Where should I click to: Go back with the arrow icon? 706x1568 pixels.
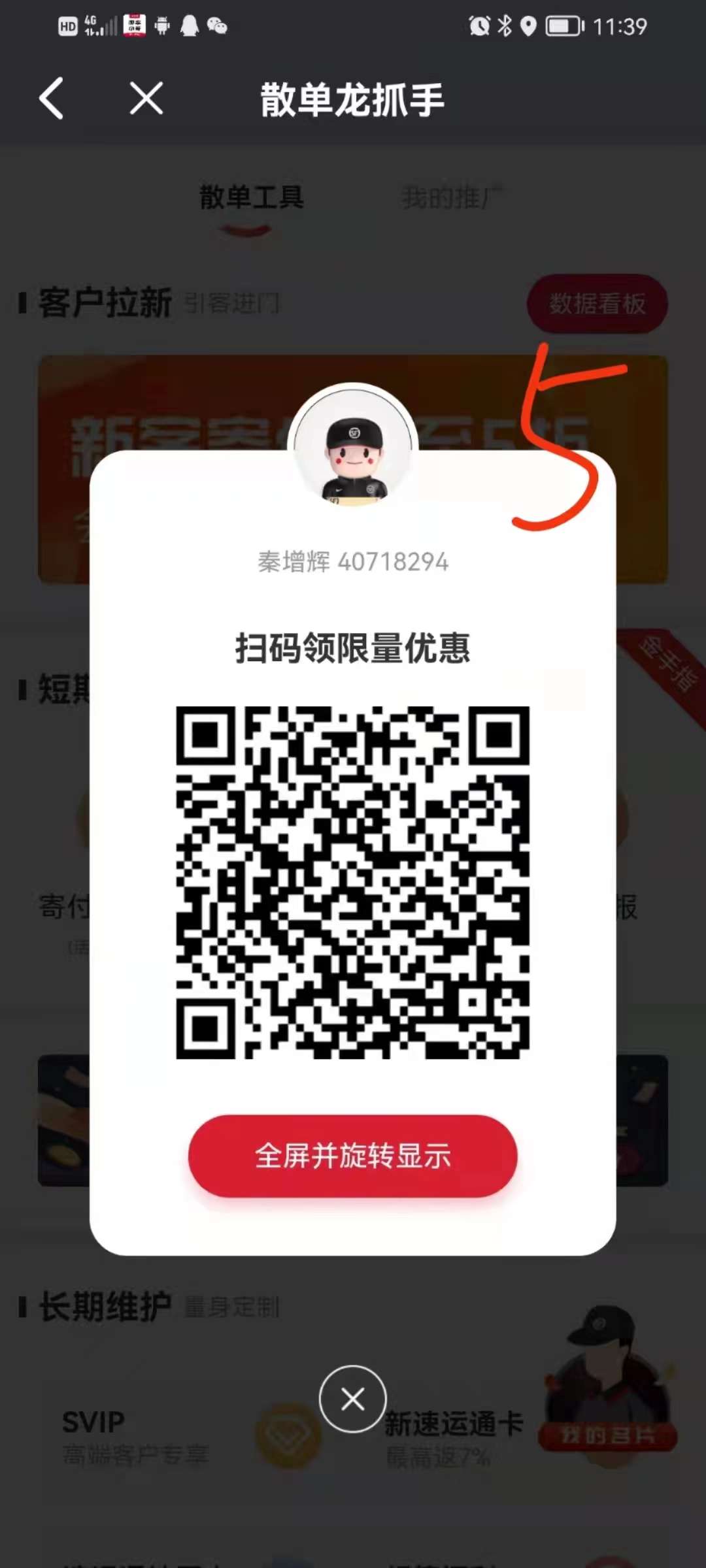coord(52,99)
